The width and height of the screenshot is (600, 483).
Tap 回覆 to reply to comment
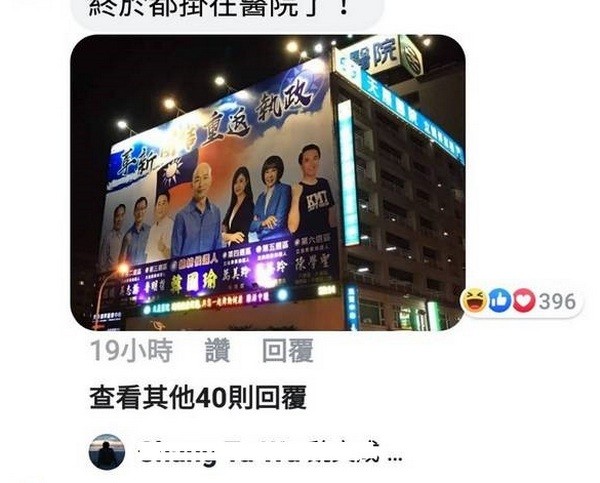click(287, 350)
